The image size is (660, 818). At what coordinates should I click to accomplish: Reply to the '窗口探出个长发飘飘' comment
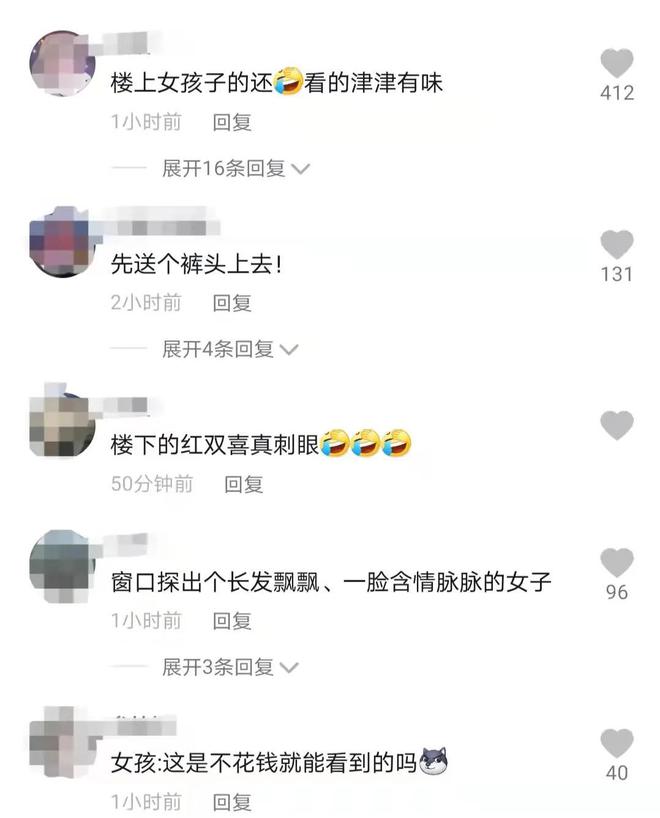(232, 620)
